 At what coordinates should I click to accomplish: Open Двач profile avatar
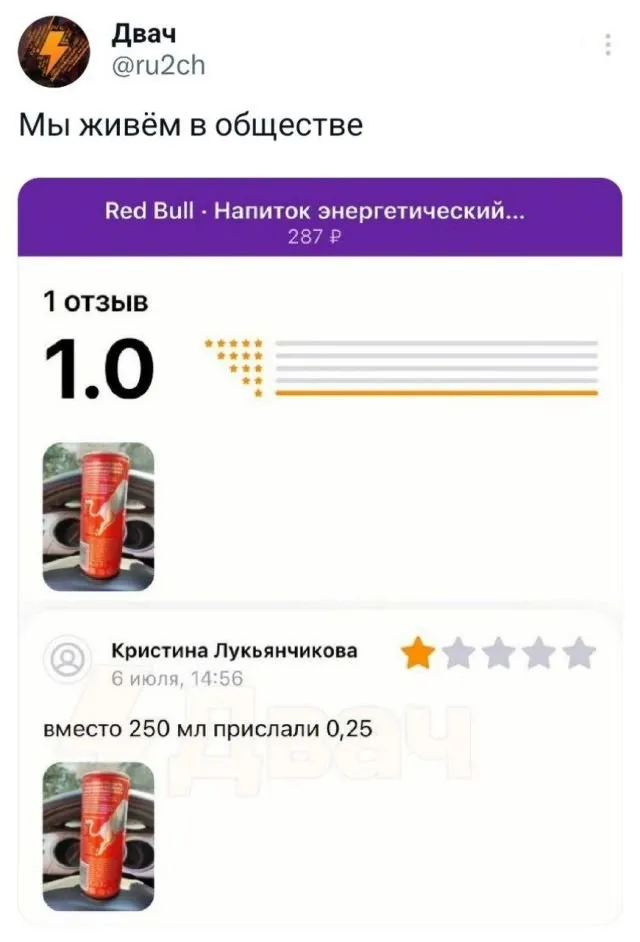[x=55, y=52]
